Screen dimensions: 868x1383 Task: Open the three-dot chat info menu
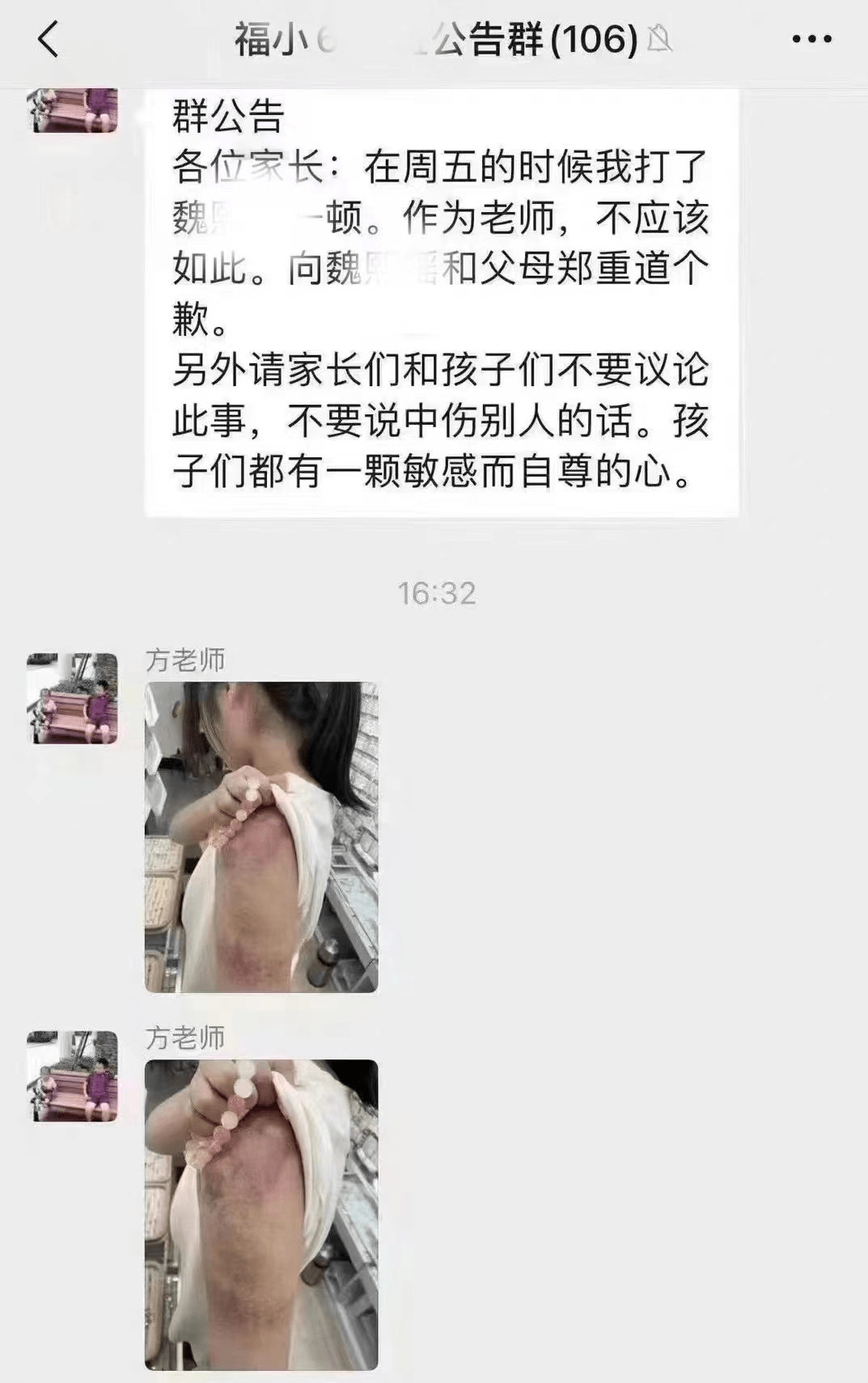811,39
